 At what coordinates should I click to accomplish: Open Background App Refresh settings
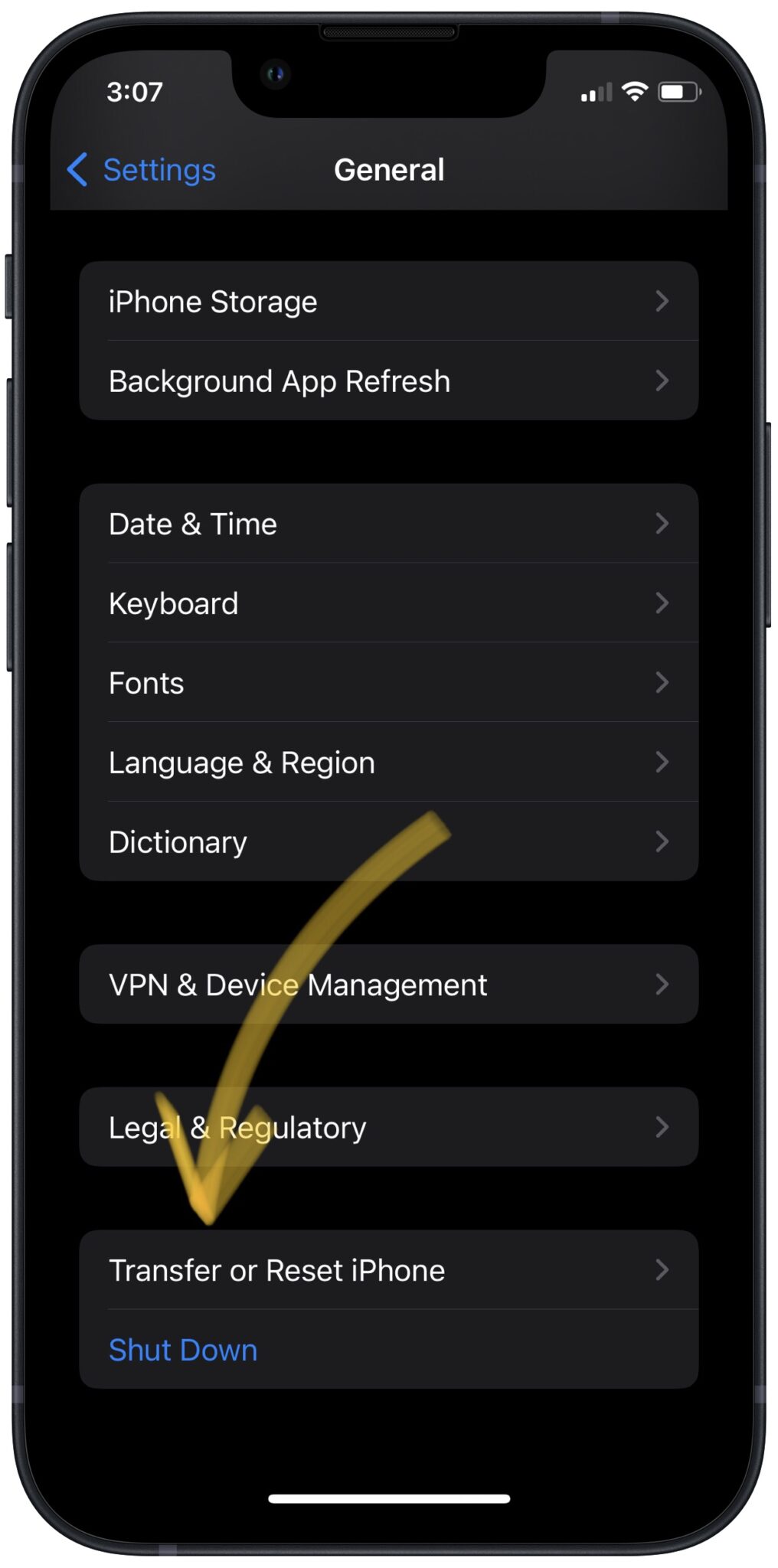click(388, 381)
